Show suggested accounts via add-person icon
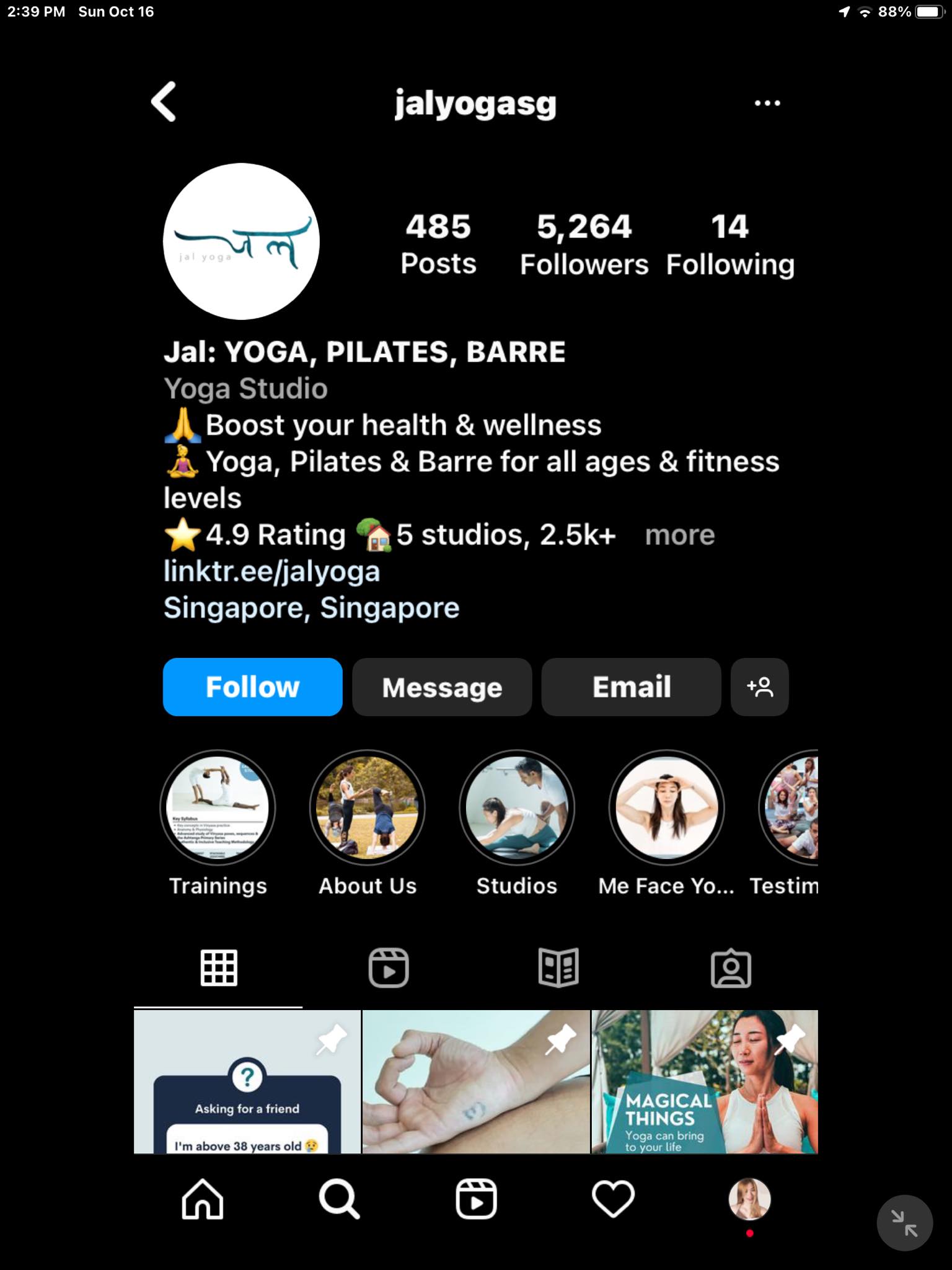 (x=759, y=687)
